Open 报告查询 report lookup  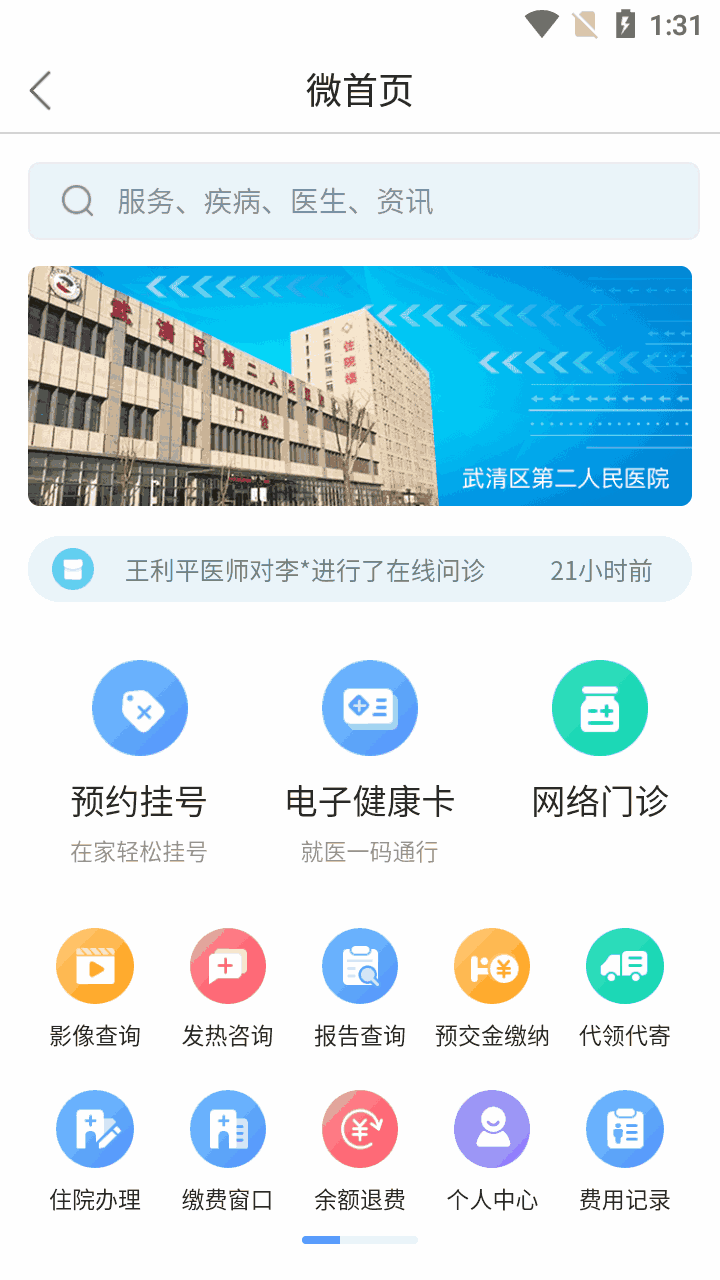click(360, 967)
